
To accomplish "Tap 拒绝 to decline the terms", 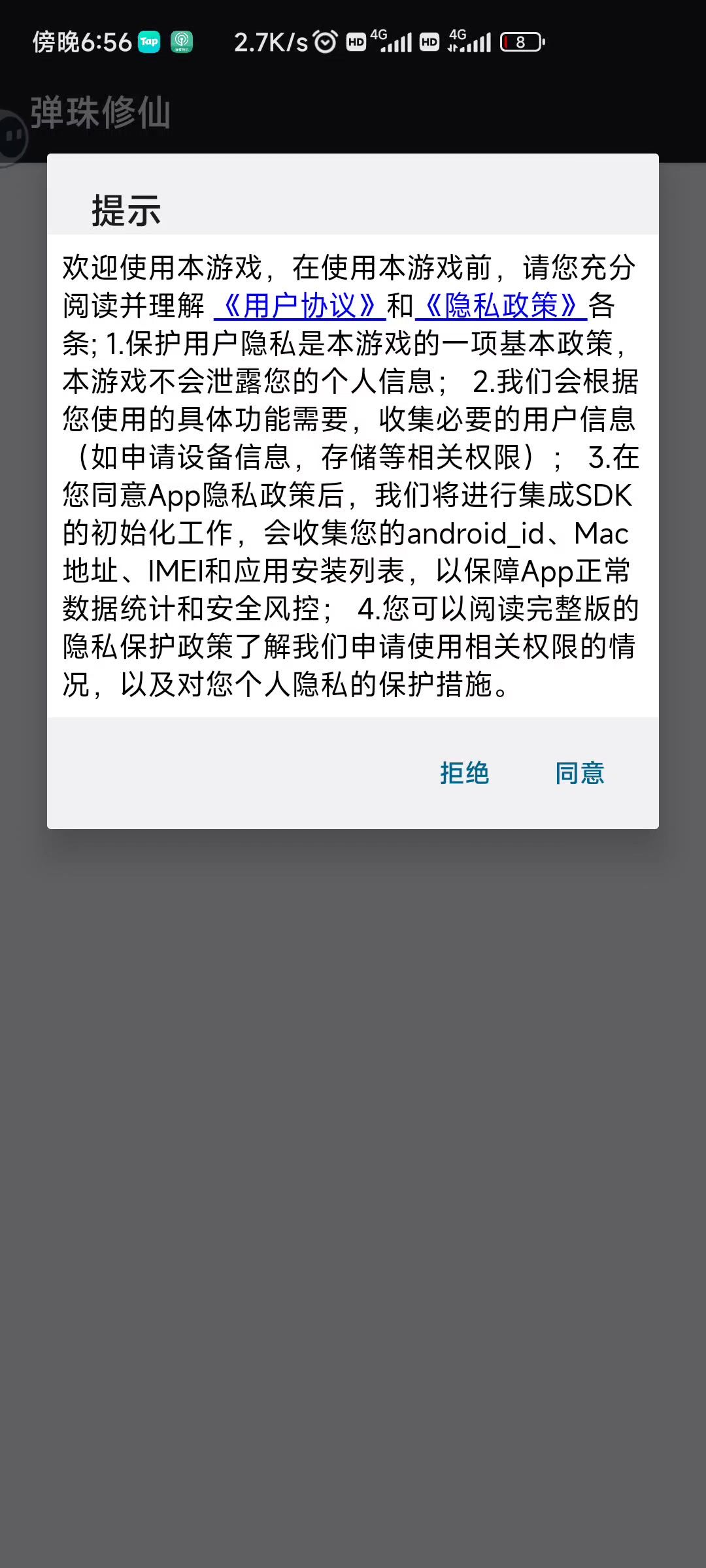I will point(464,773).
